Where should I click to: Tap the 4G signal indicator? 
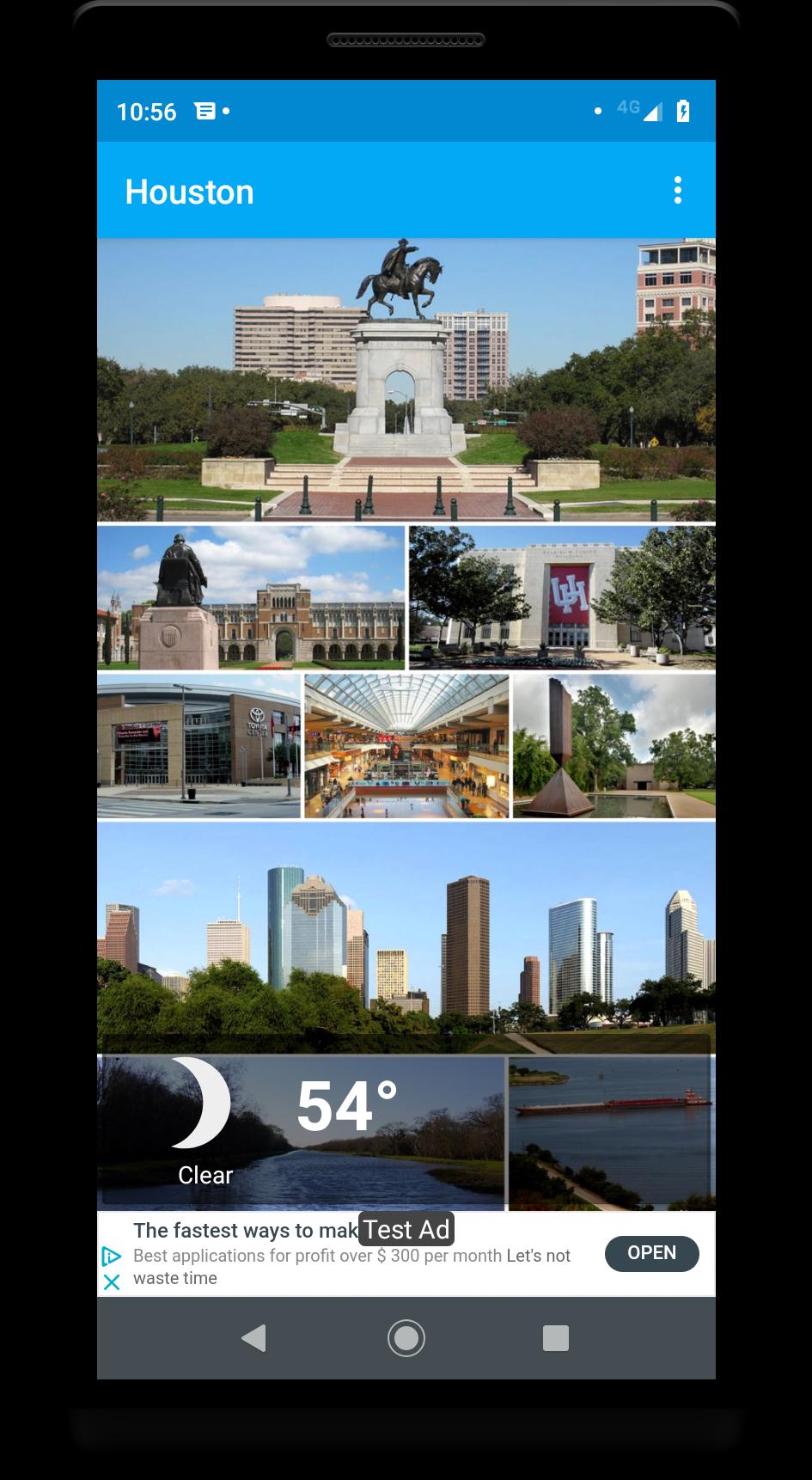click(640, 110)
